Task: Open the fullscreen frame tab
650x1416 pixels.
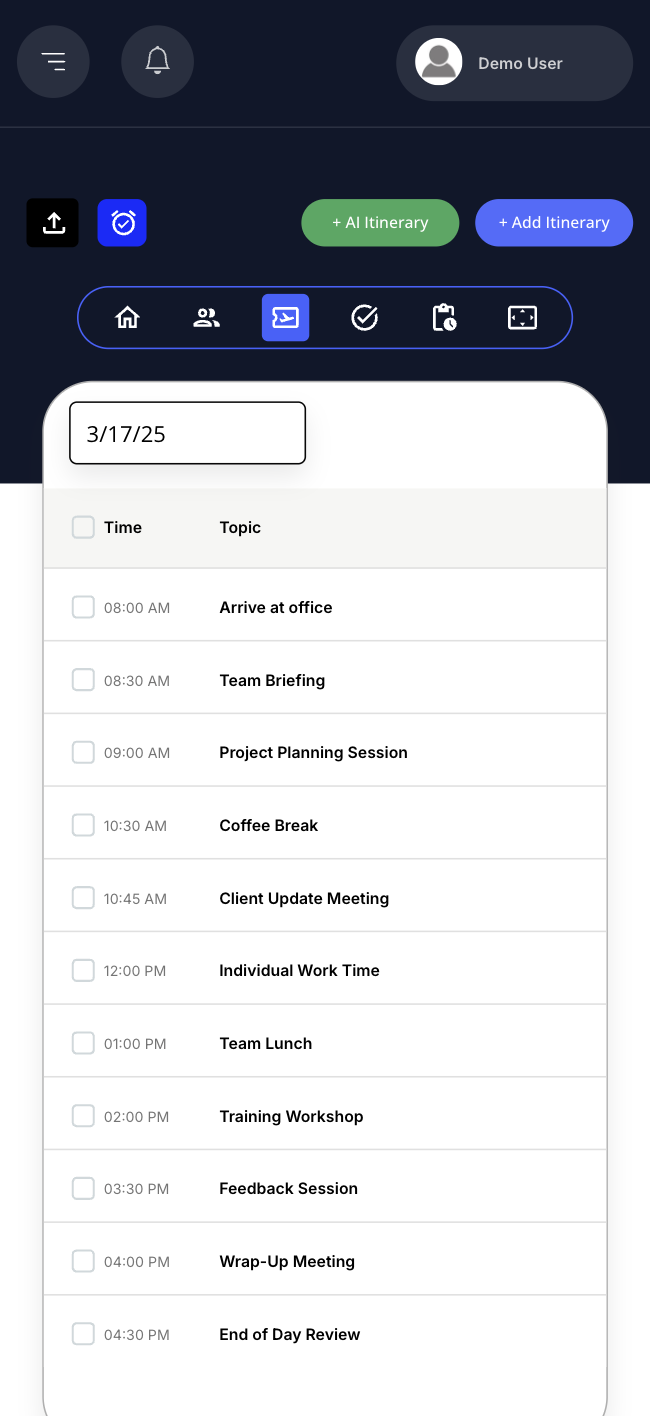Action: pyautogui.click(x=522, y=318)
